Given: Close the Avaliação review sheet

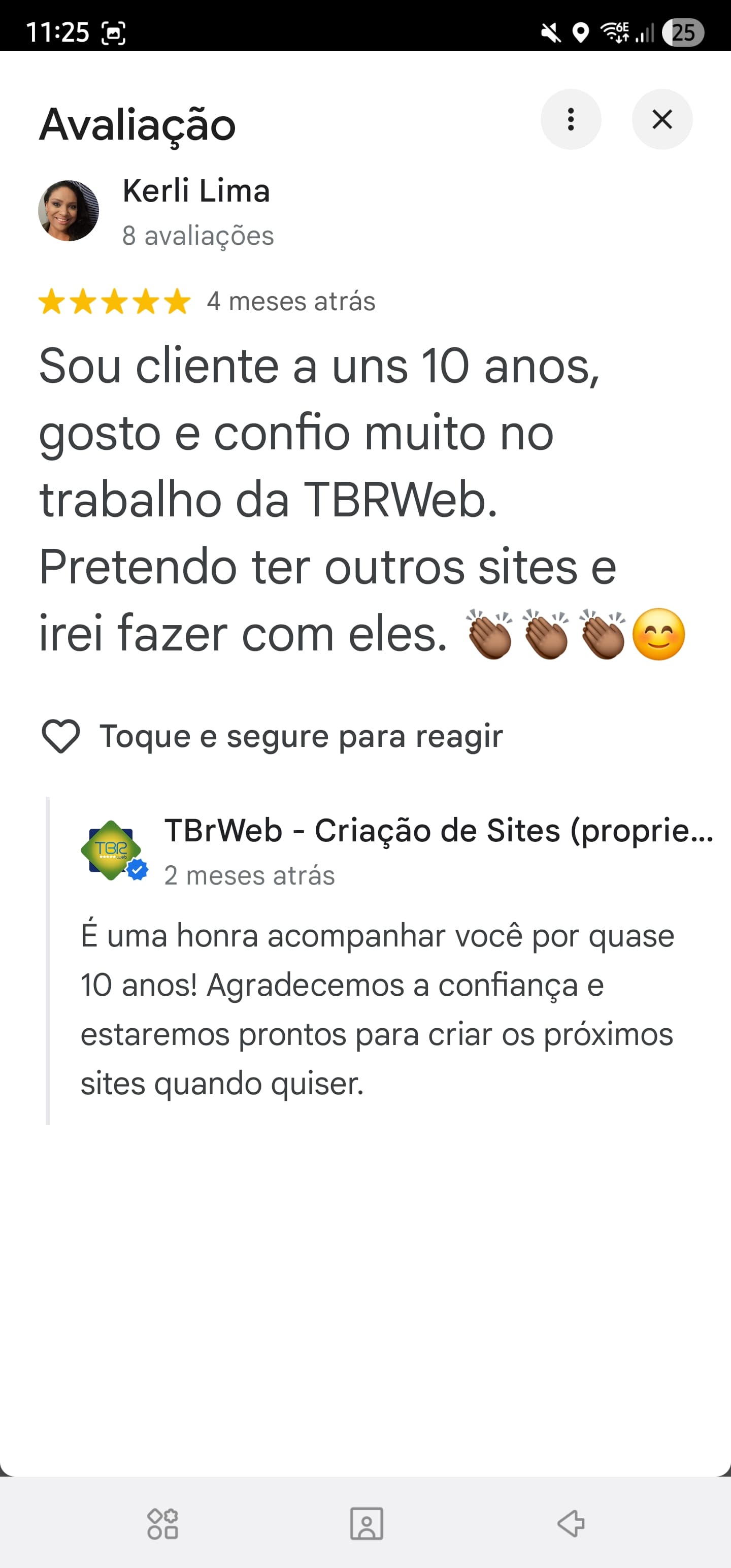Looking at the screenshot, I should [x=661, y=119].
